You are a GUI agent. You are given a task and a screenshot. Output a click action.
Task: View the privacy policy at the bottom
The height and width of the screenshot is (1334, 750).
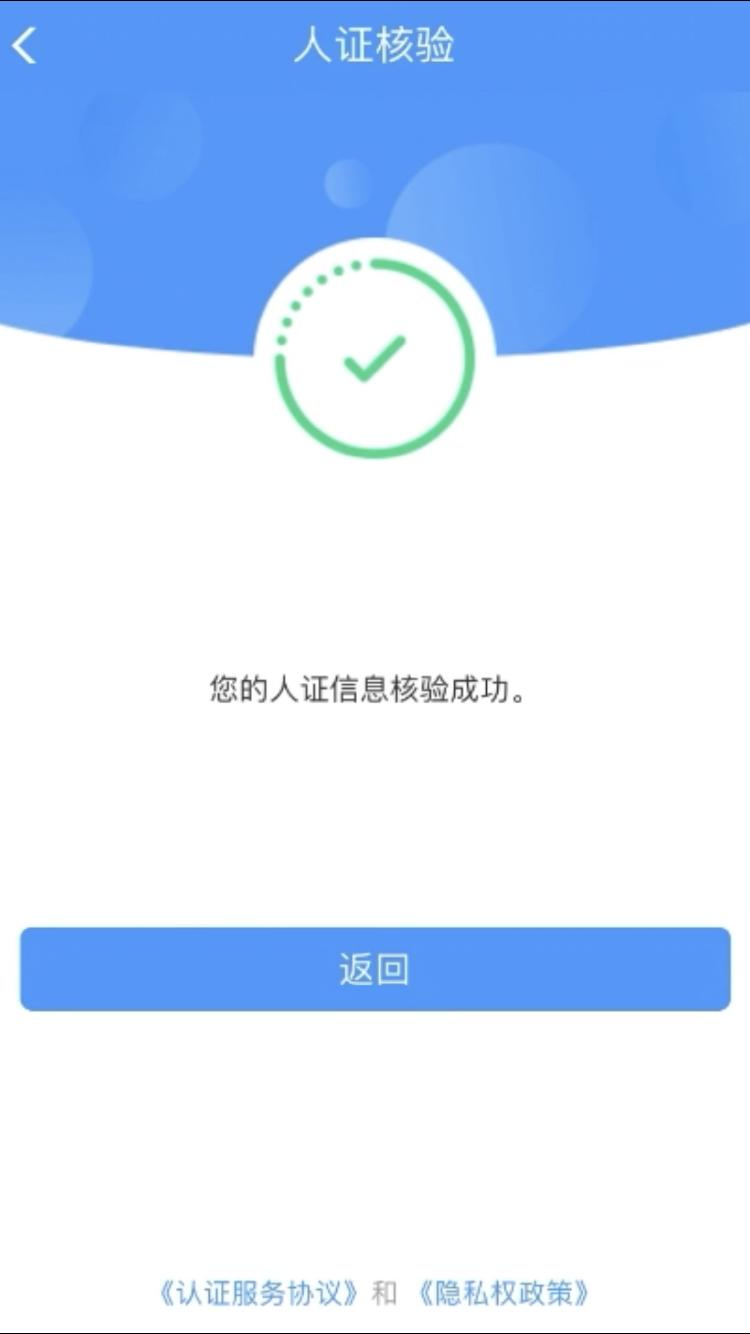pyautogui.click(x=505, y=1292)
